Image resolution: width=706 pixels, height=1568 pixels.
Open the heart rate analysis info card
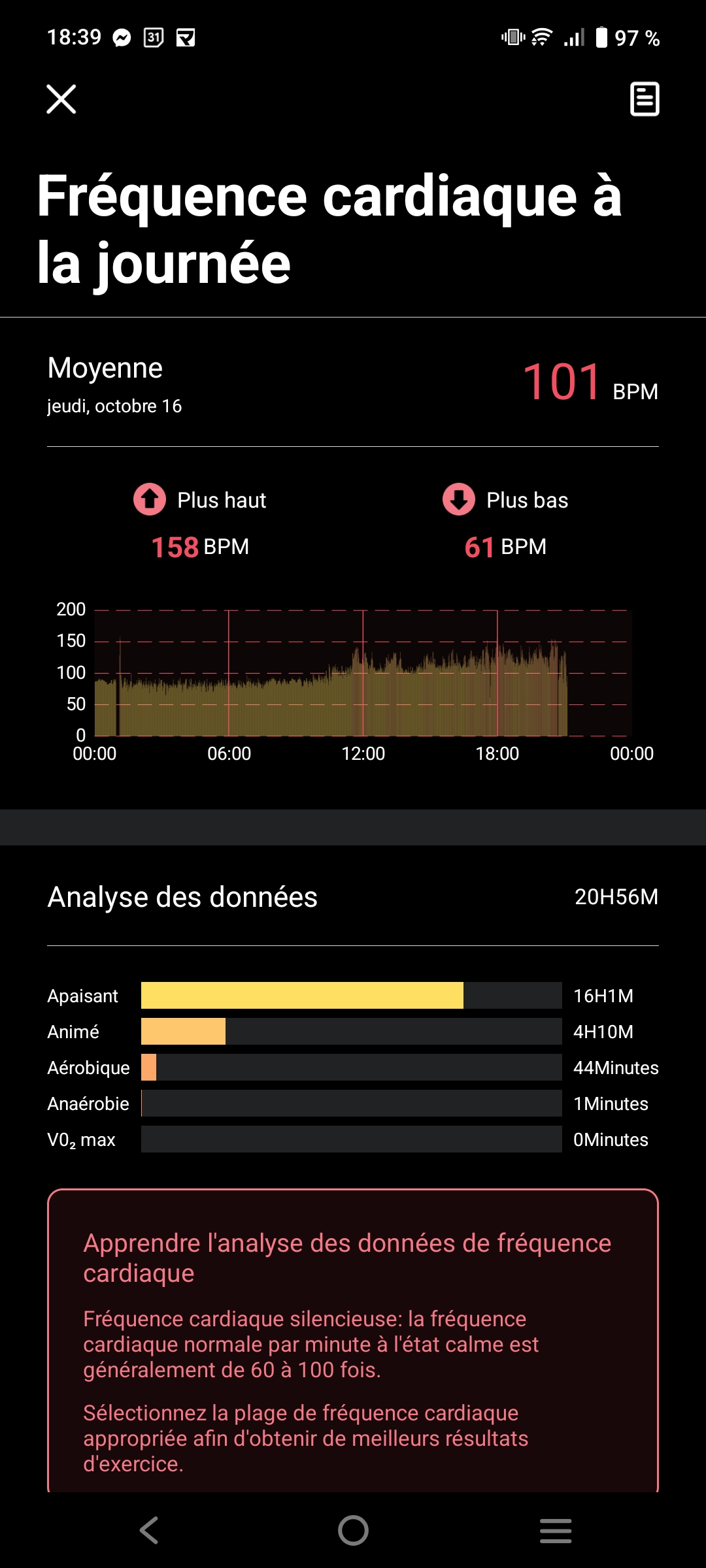353,1339
